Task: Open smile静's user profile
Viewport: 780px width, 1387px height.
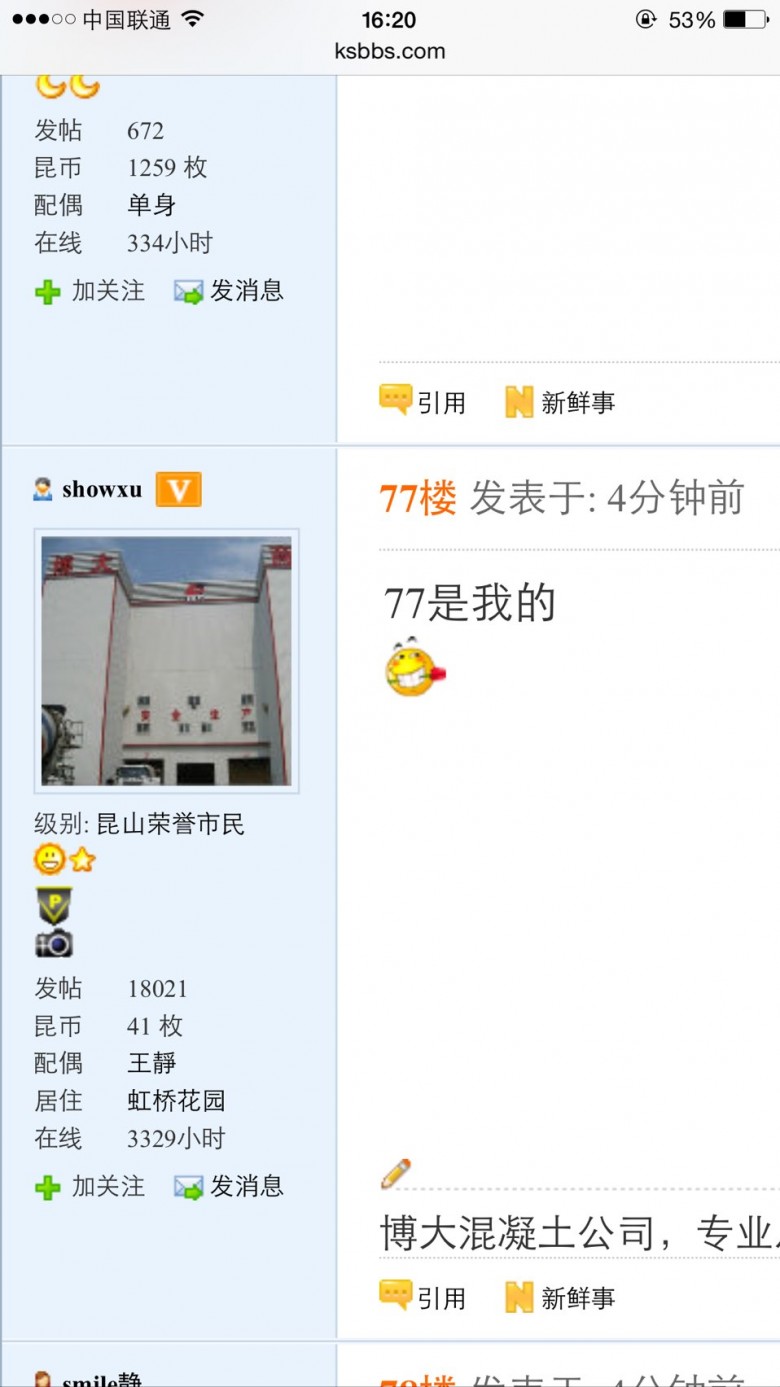Action: point(101,1380)
